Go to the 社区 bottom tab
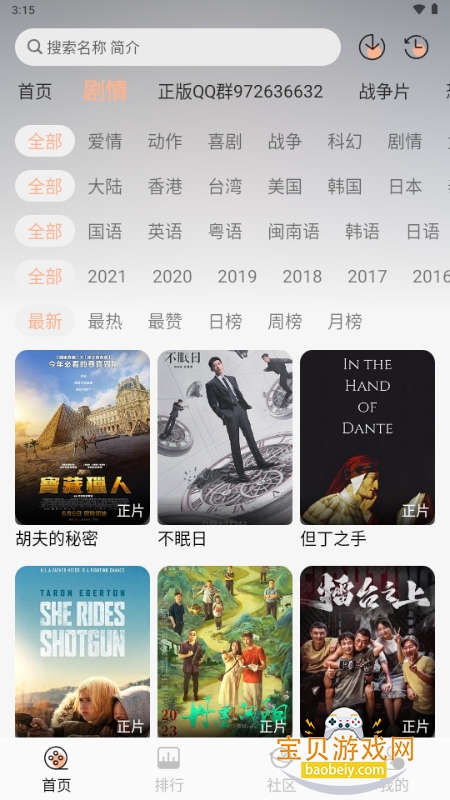450x800 pixels. tap(281, 769)
